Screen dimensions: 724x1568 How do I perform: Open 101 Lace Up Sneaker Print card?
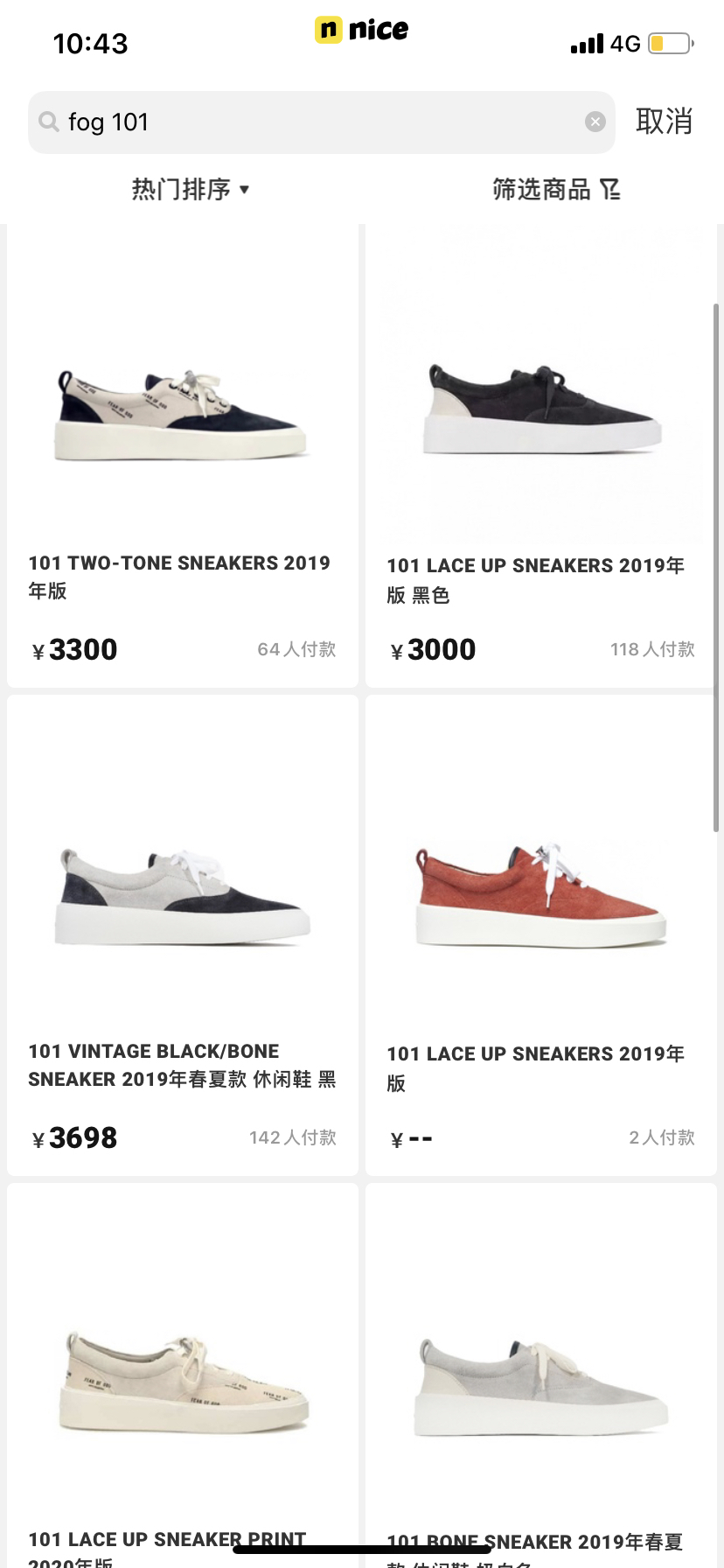183,1382
